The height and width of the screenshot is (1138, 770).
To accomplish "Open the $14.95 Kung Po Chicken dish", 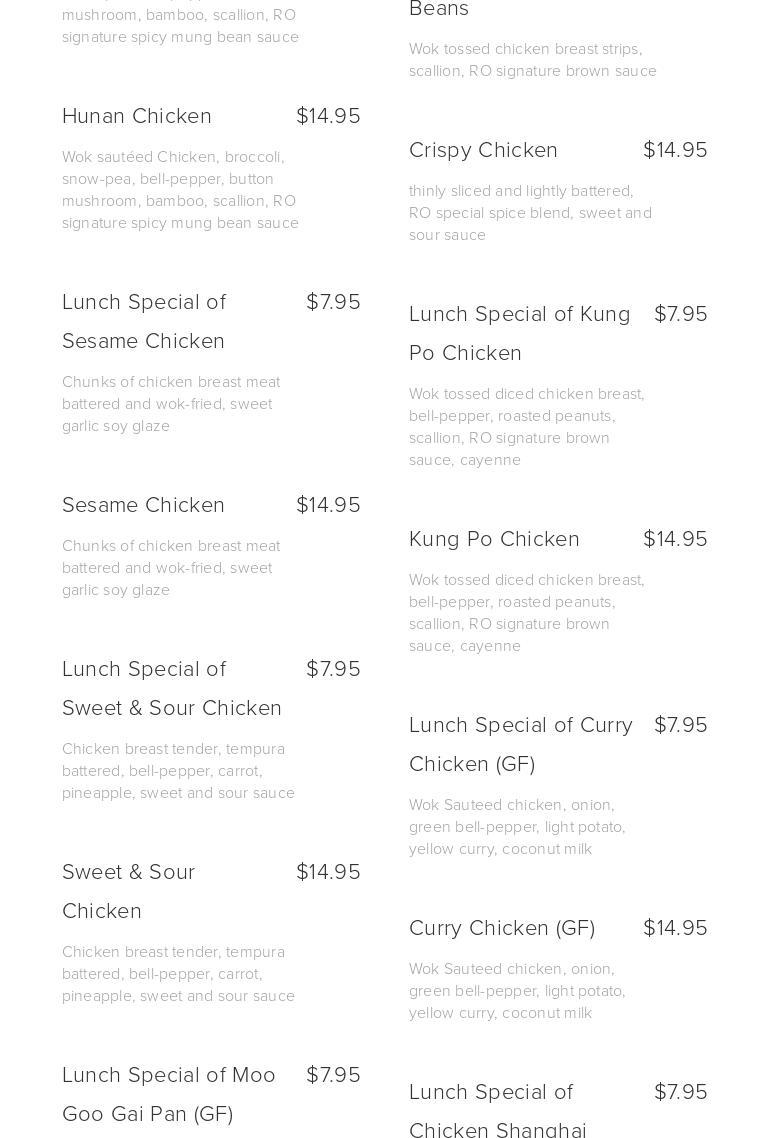I will [494, 539].
